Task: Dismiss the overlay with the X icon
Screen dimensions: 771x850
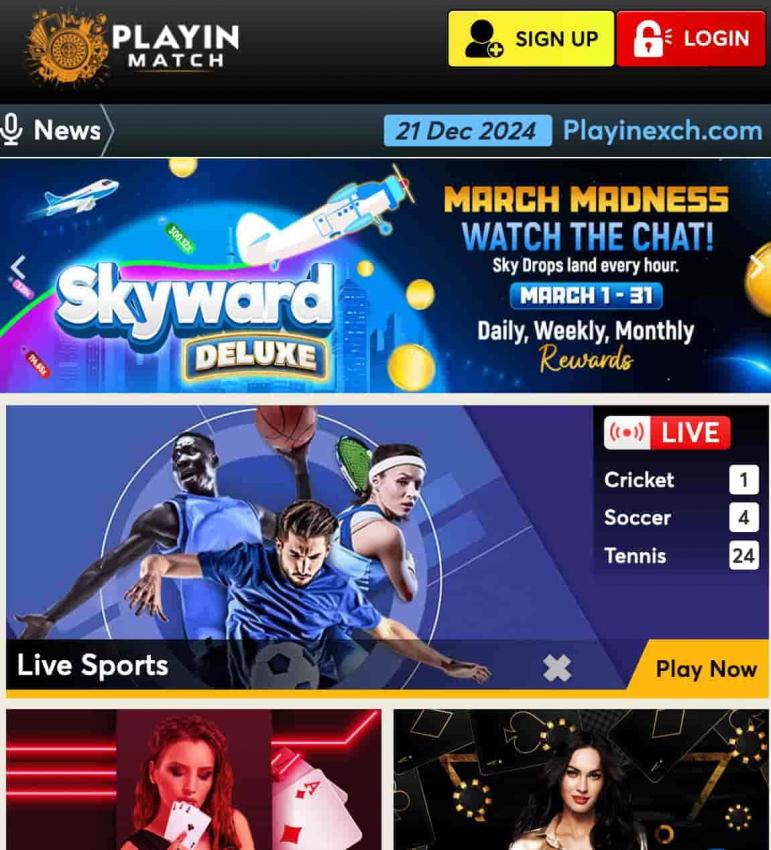Action: pos(557,668)
